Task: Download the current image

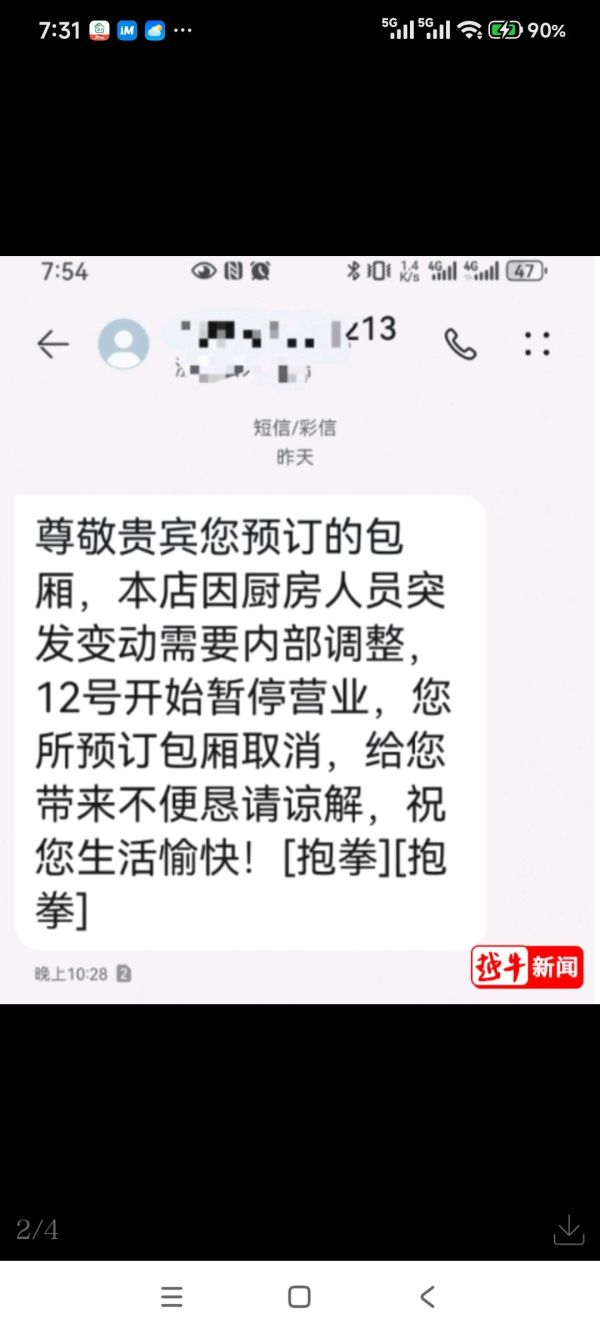Action: (568, 1229)
